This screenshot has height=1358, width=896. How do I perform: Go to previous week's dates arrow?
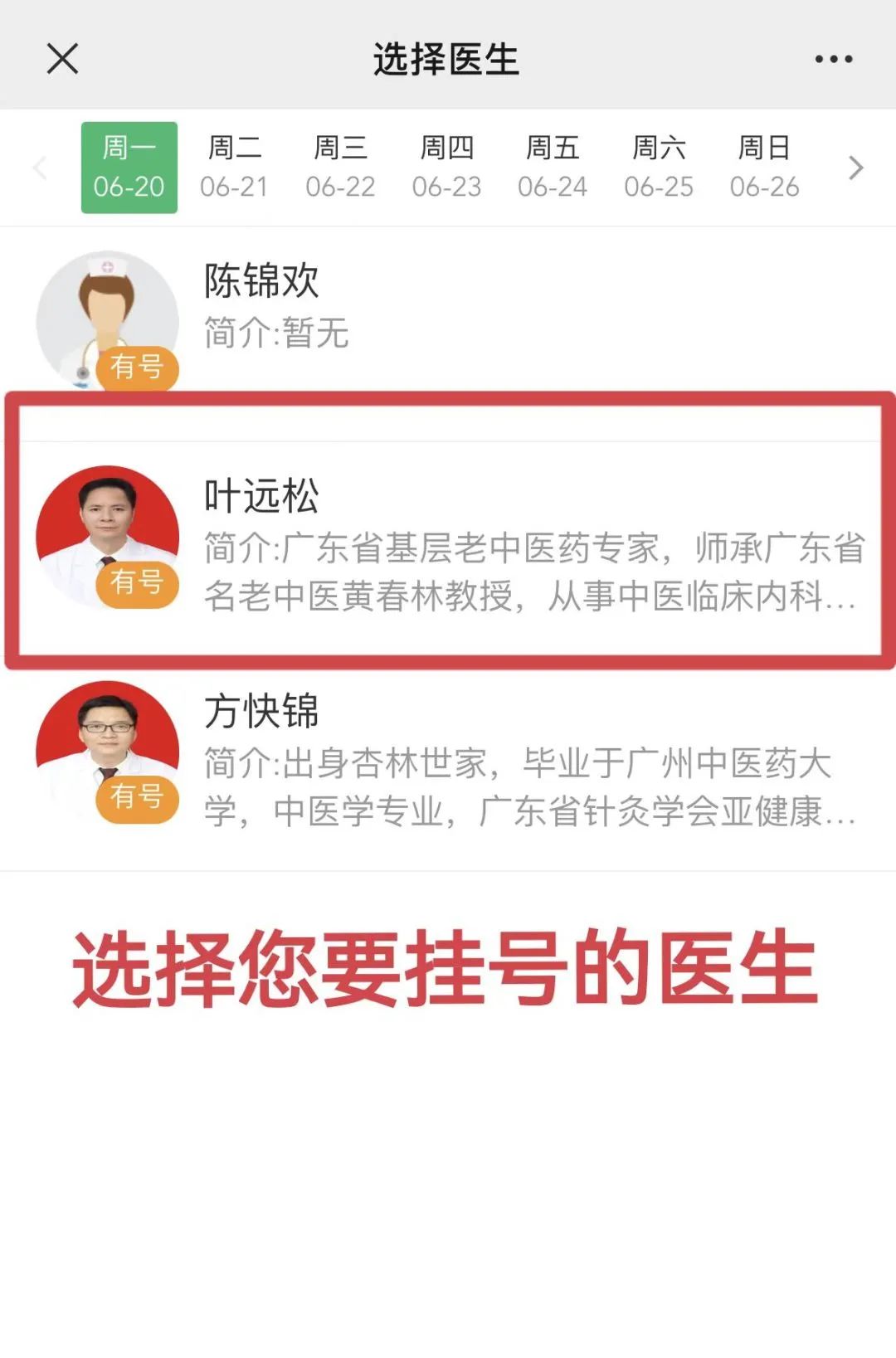coord(39,168)
